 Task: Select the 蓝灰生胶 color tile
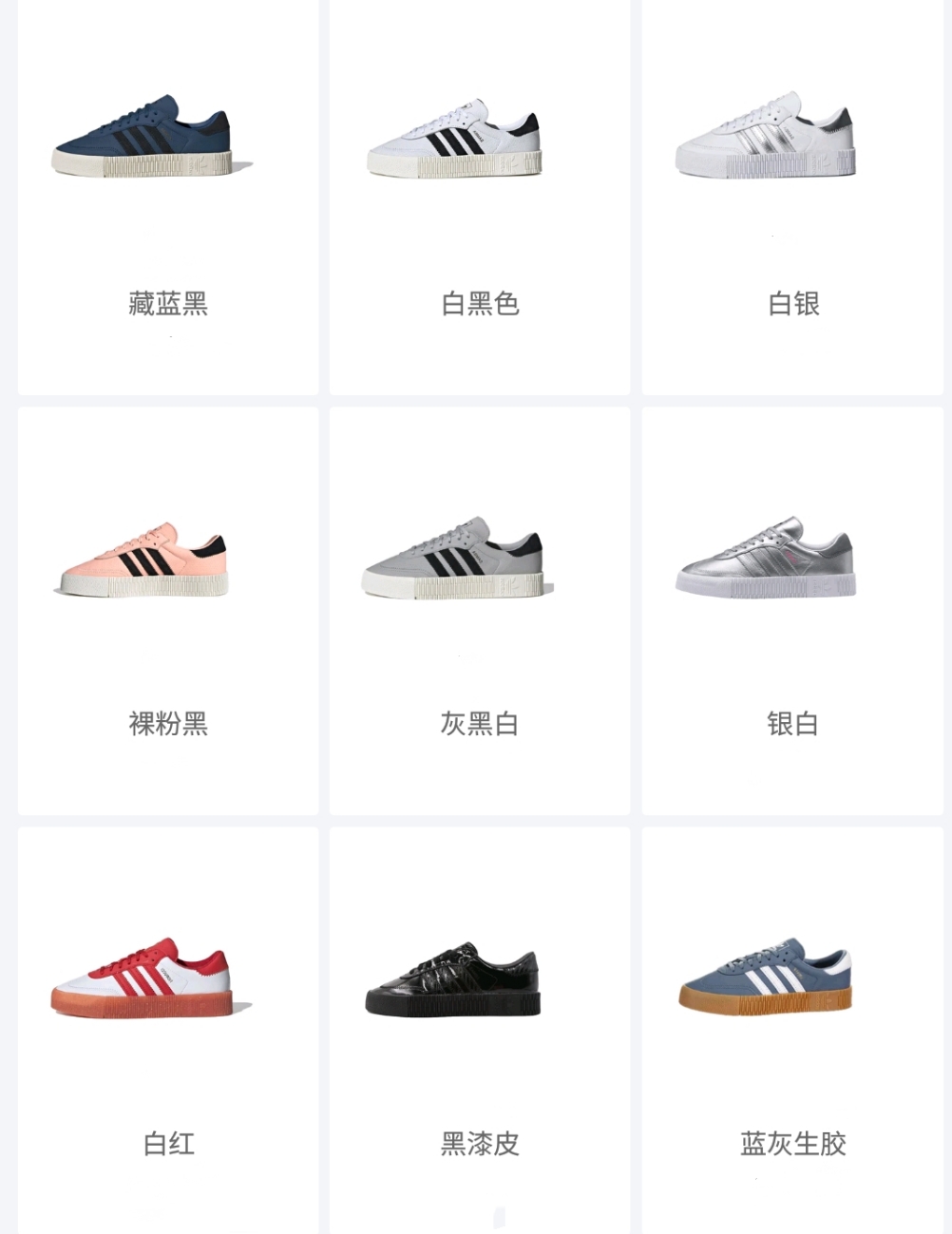pyautogui.click(x=792, y=1031)
